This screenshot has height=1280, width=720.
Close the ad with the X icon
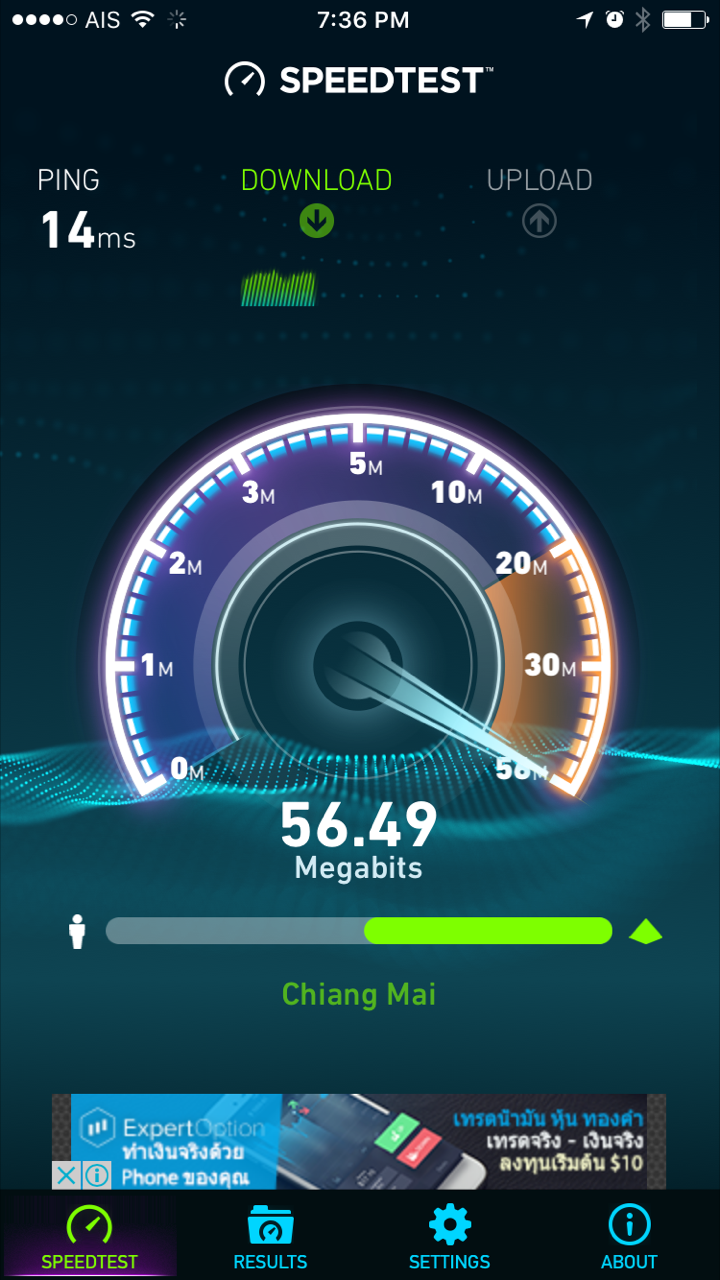66,1175
